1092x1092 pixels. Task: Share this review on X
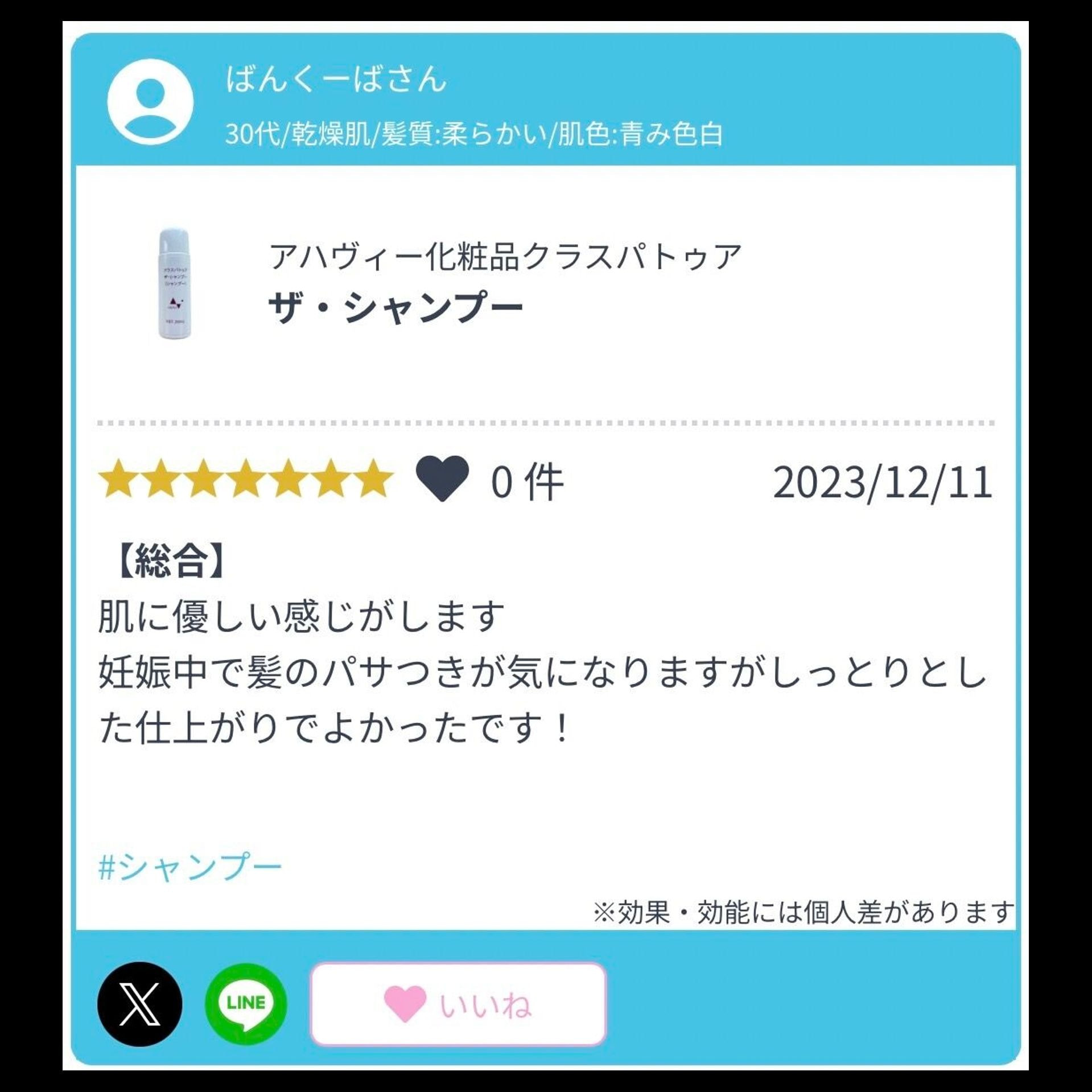tap(140, 1004)
